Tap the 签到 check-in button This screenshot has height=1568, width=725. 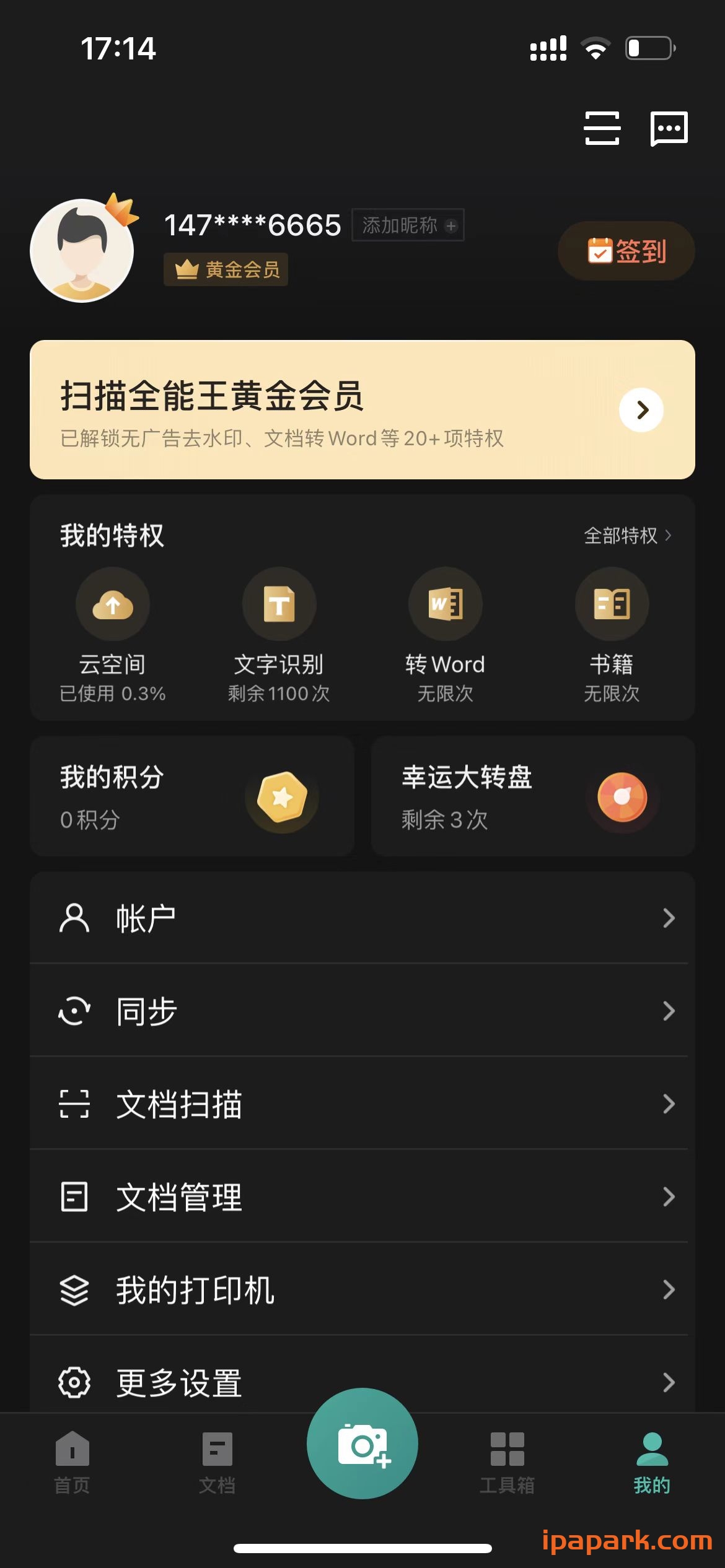[625, 251]
